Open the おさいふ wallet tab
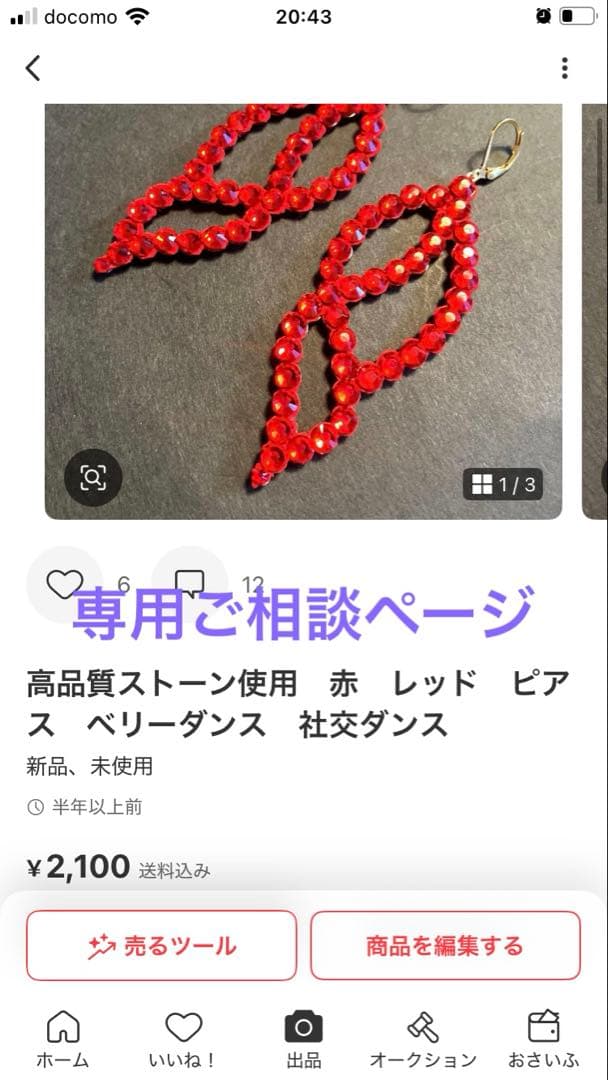Viewport: 608px width, 1080px height. pyautogui.click(x=544, y=1038)
